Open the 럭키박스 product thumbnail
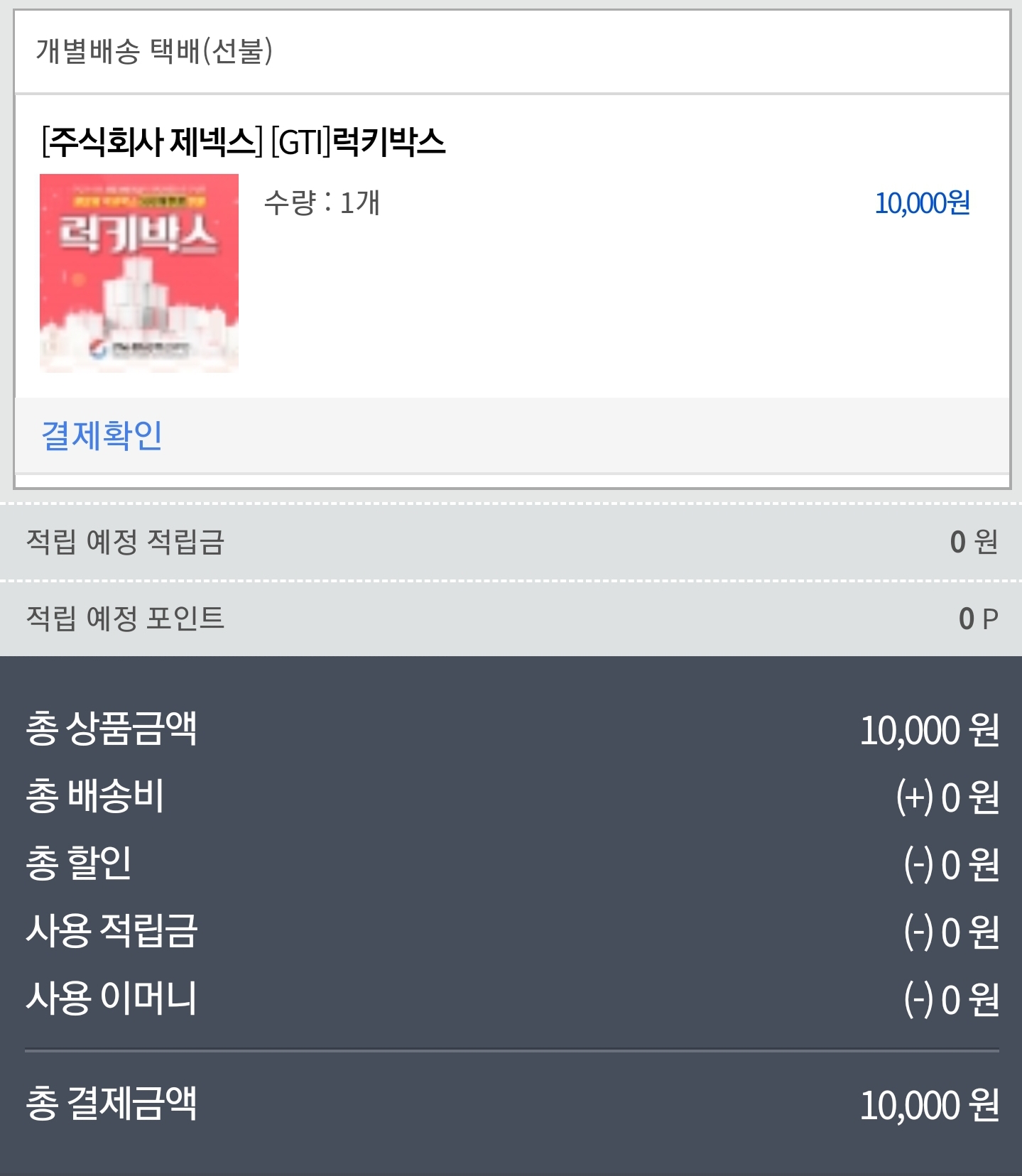 click(139, 273)
